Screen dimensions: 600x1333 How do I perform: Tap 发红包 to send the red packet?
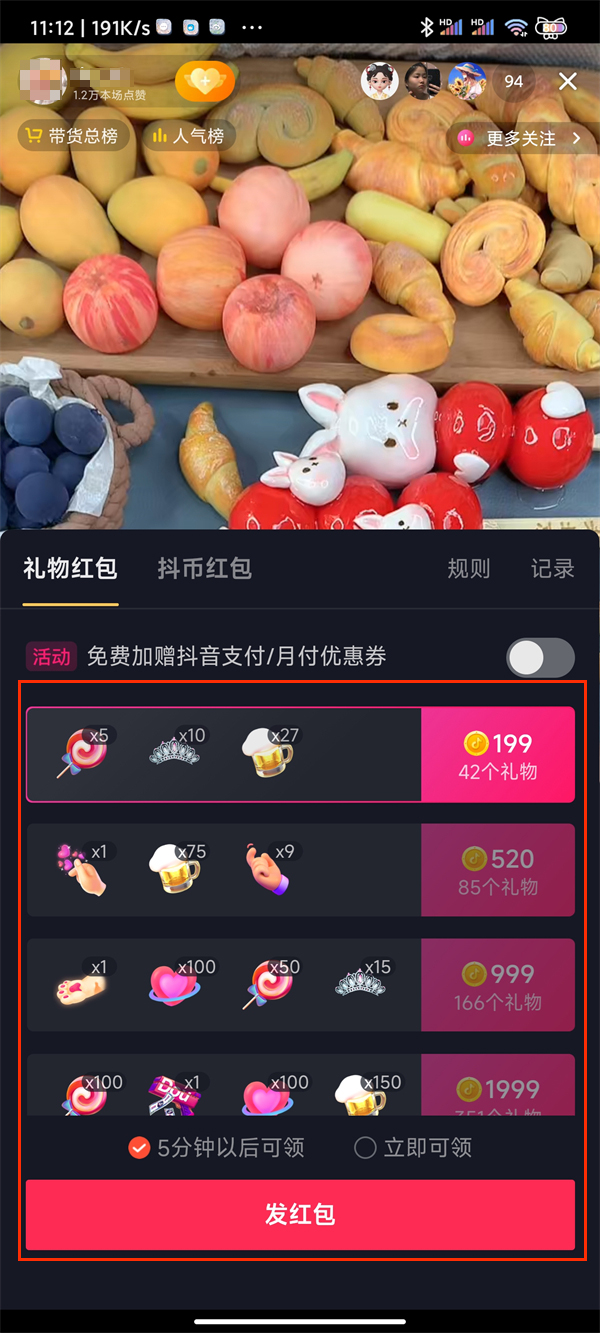[300, 1215]
